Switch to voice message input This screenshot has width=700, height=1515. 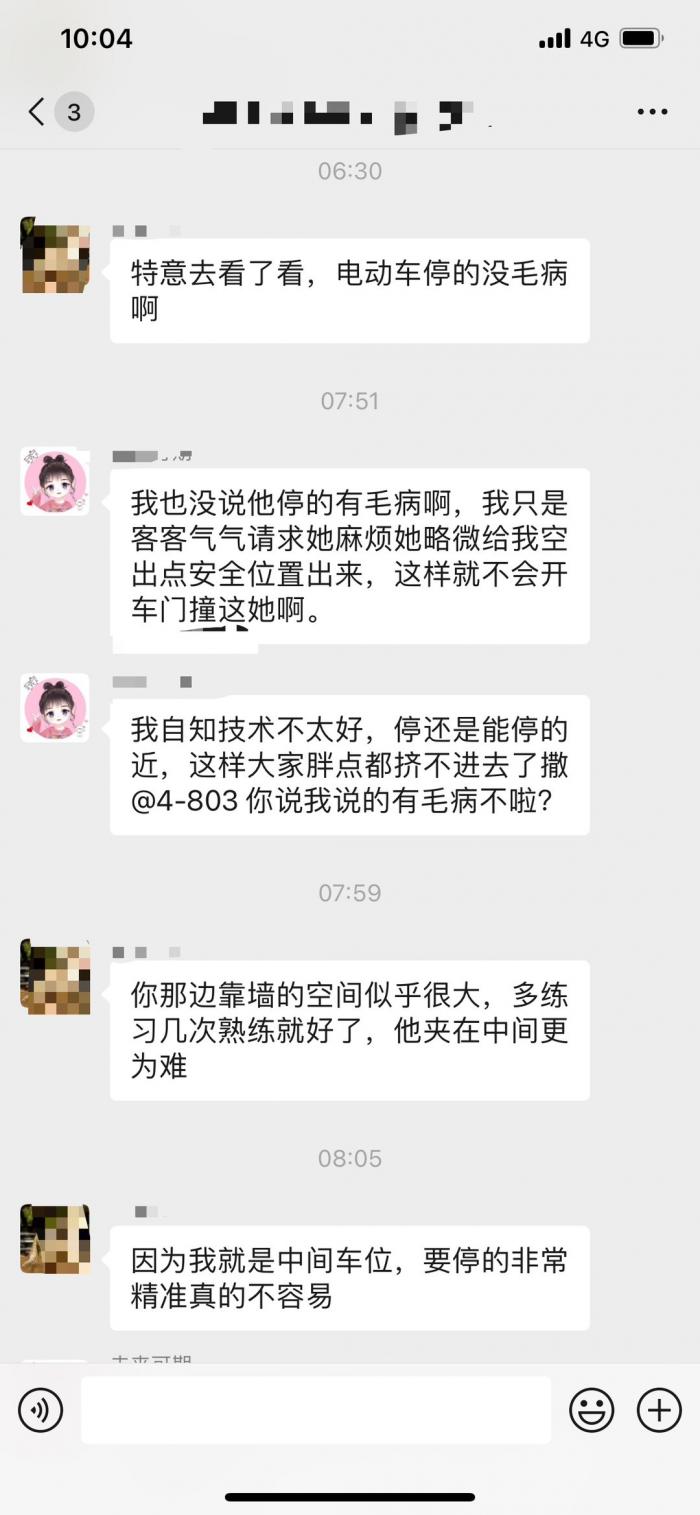(x=41, y=1410)
